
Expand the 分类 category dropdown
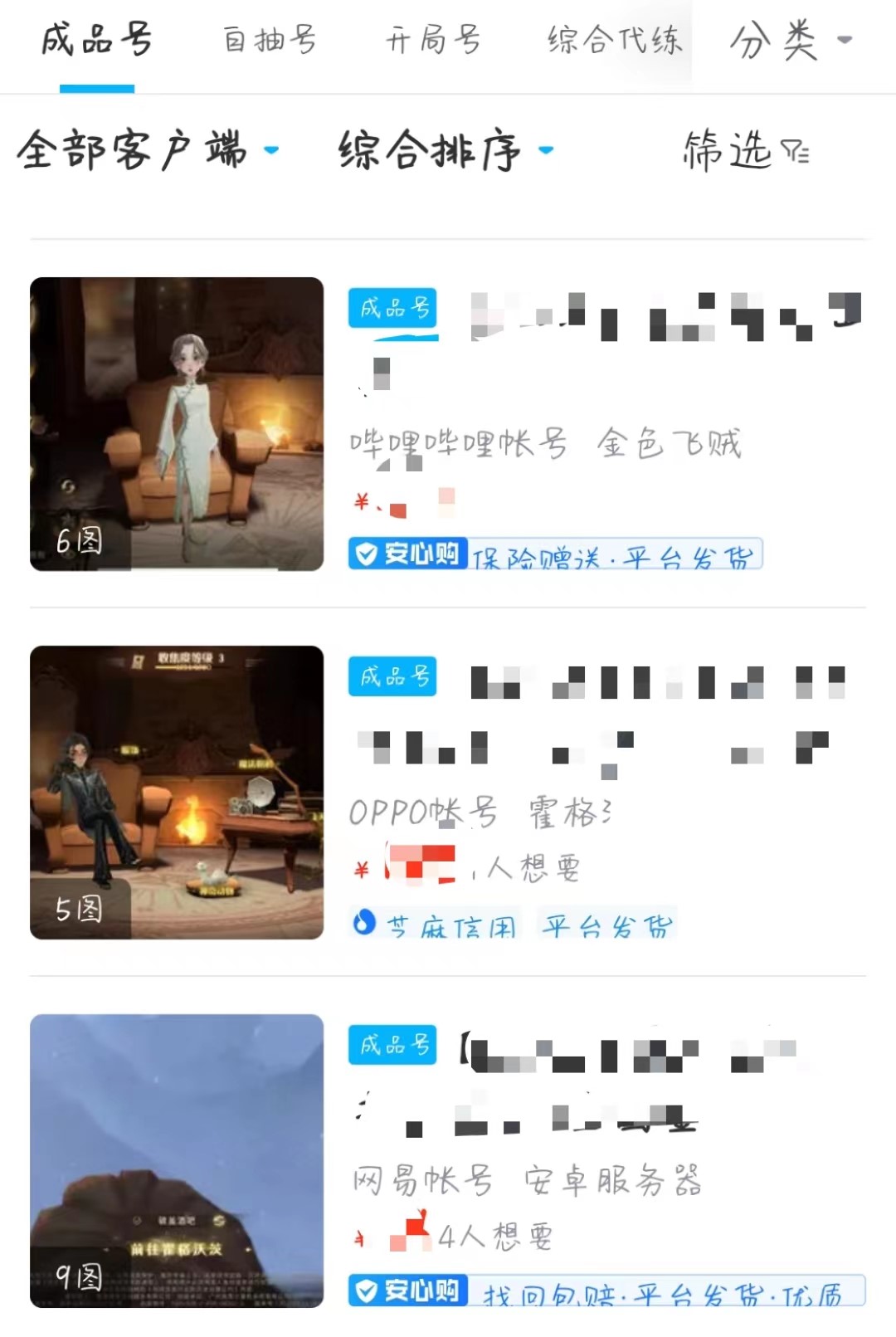[790, 40]
